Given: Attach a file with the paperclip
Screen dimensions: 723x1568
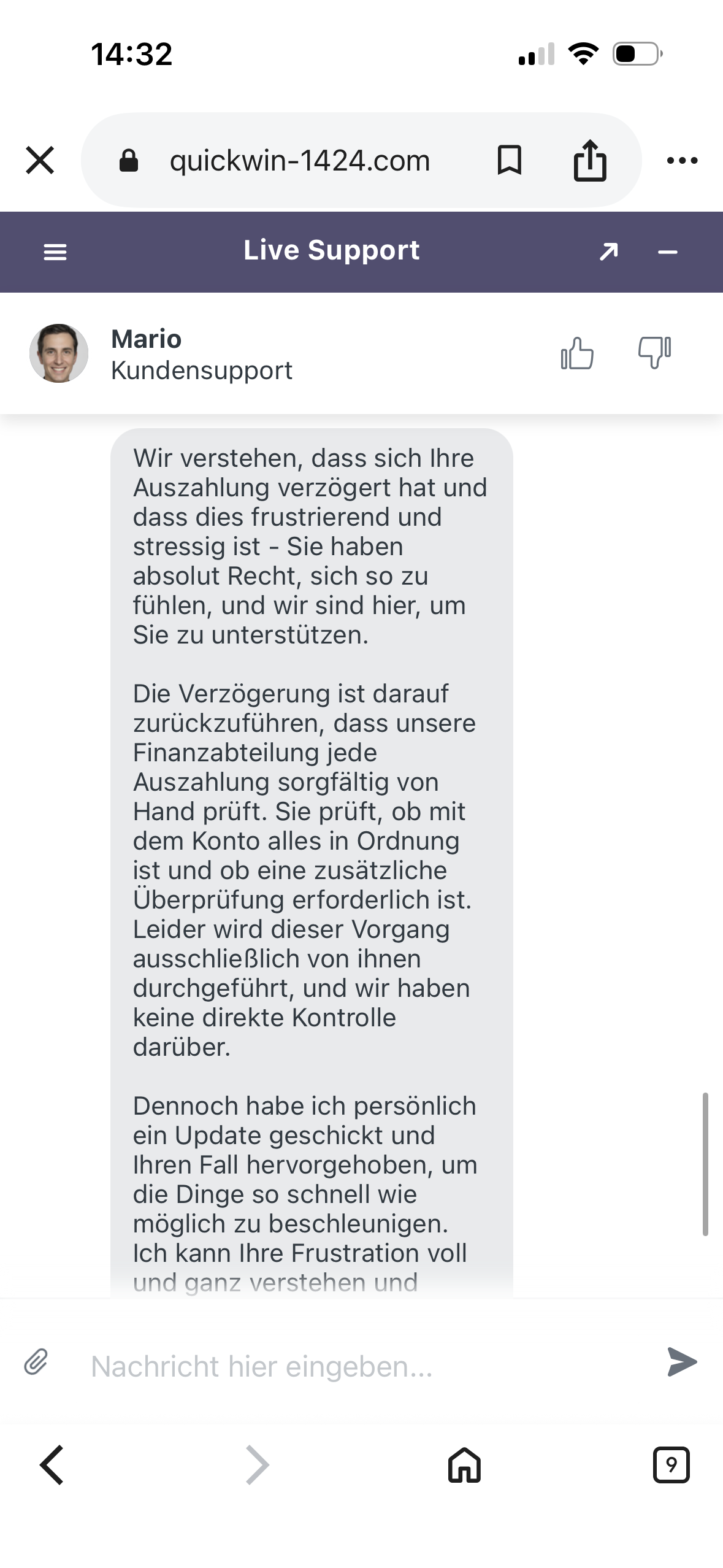Looking at the screenshot, I should click(36, 1361).
